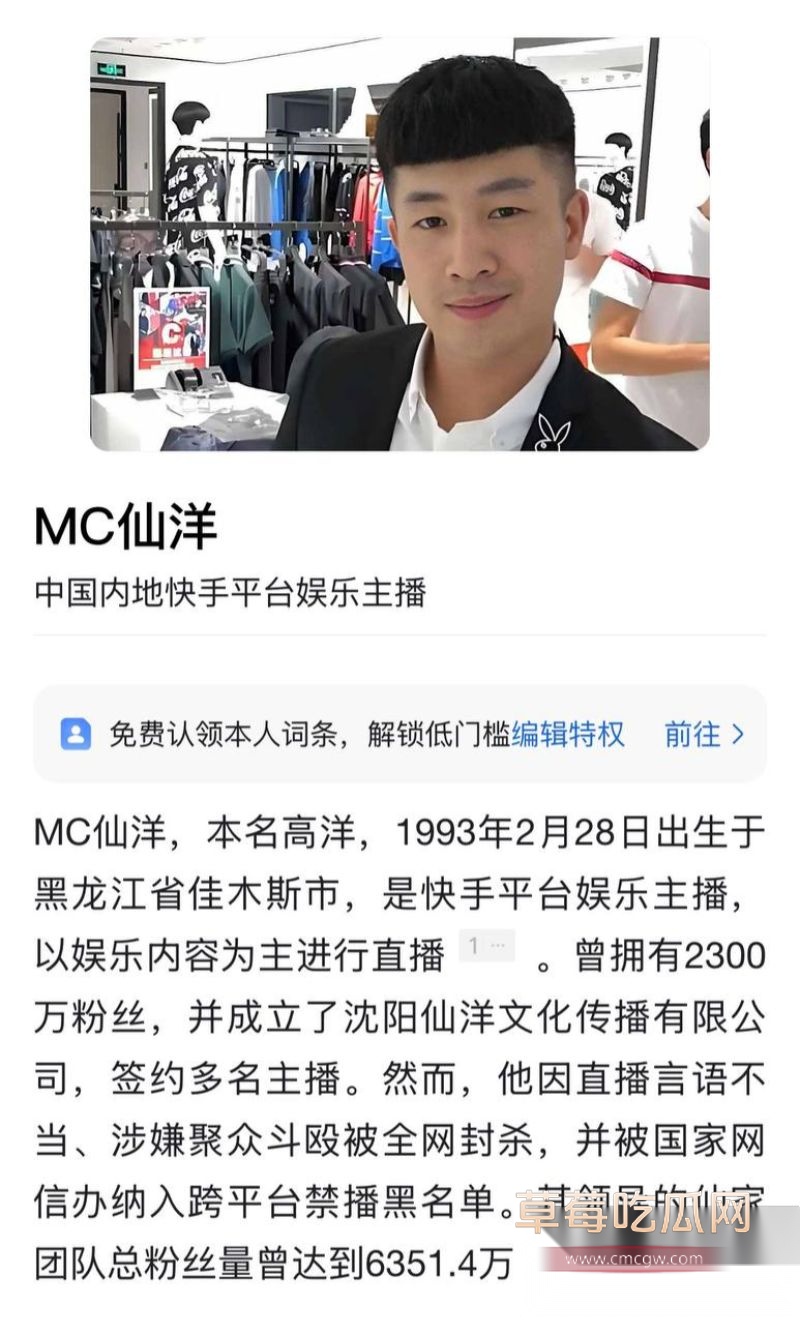Click the blue avatar icon in claim banner

pyautogui.click(x=74, y=735)
